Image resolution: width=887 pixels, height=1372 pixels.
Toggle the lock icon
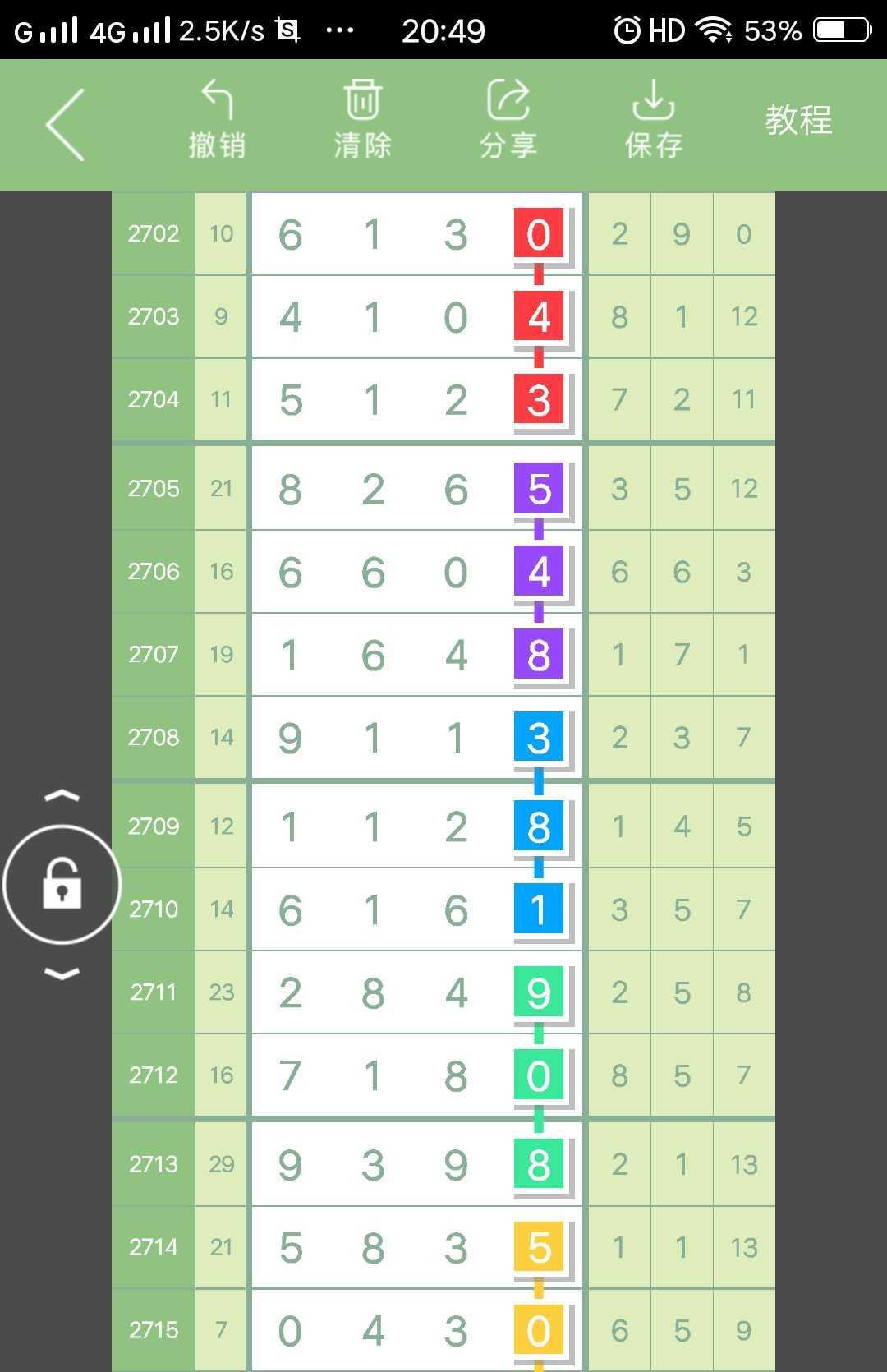(x=62, y=884)
